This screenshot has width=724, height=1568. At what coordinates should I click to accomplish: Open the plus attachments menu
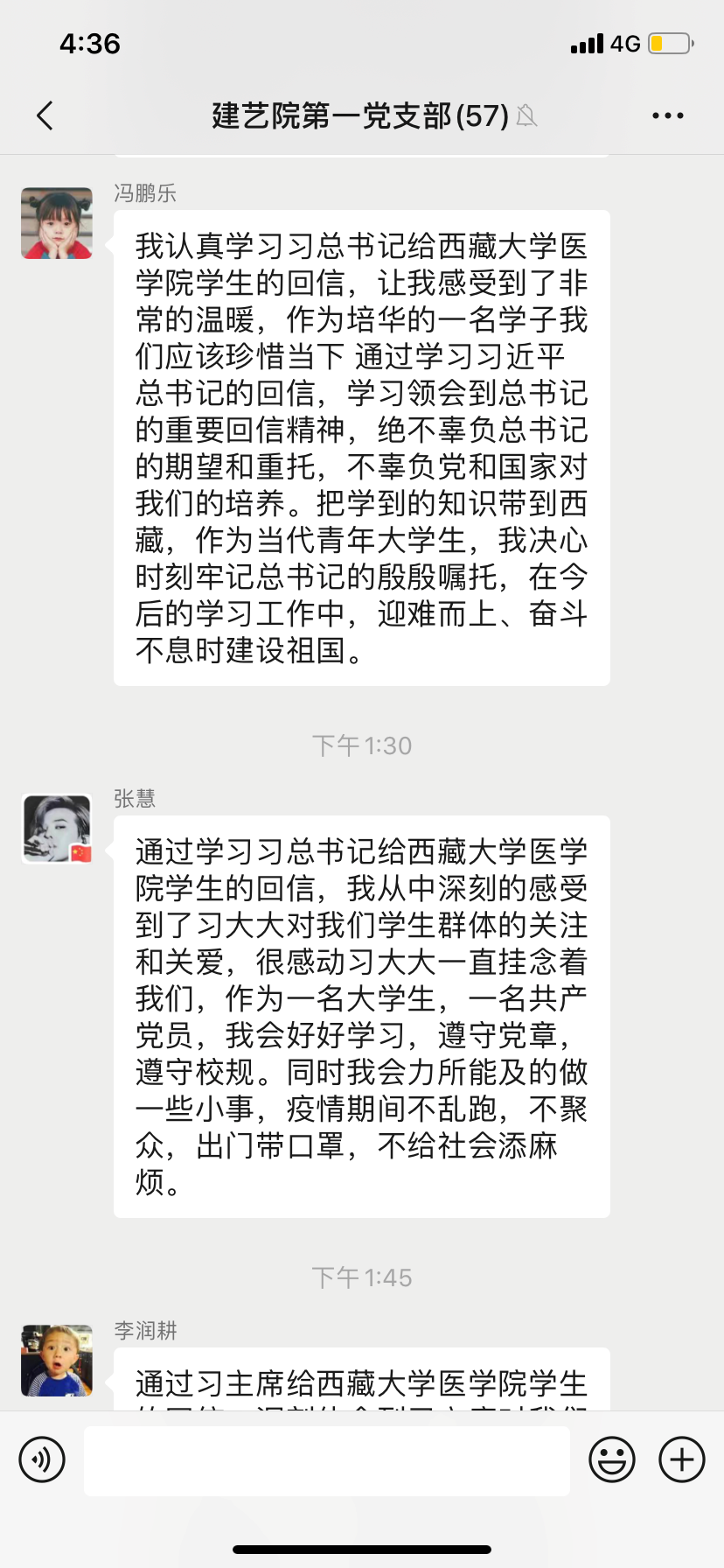click(681, 1459)
